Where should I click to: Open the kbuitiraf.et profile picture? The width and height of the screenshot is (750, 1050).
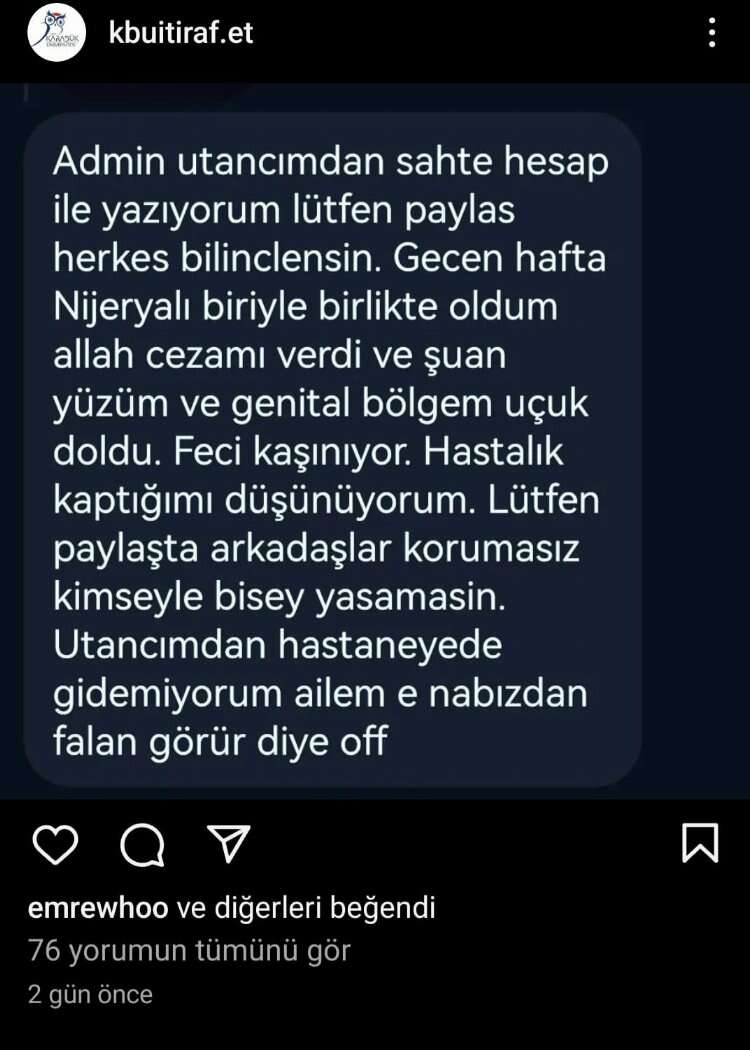[x=56, y=33]
